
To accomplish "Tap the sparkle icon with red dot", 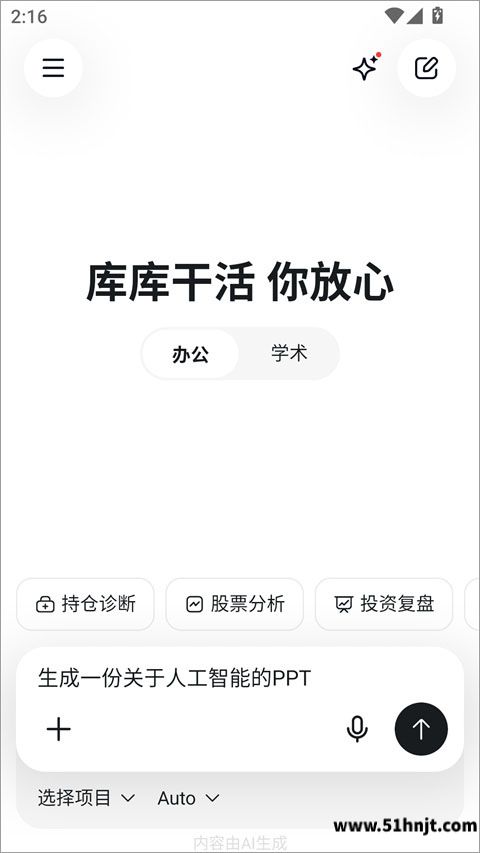I will click(x=366, y=67).
